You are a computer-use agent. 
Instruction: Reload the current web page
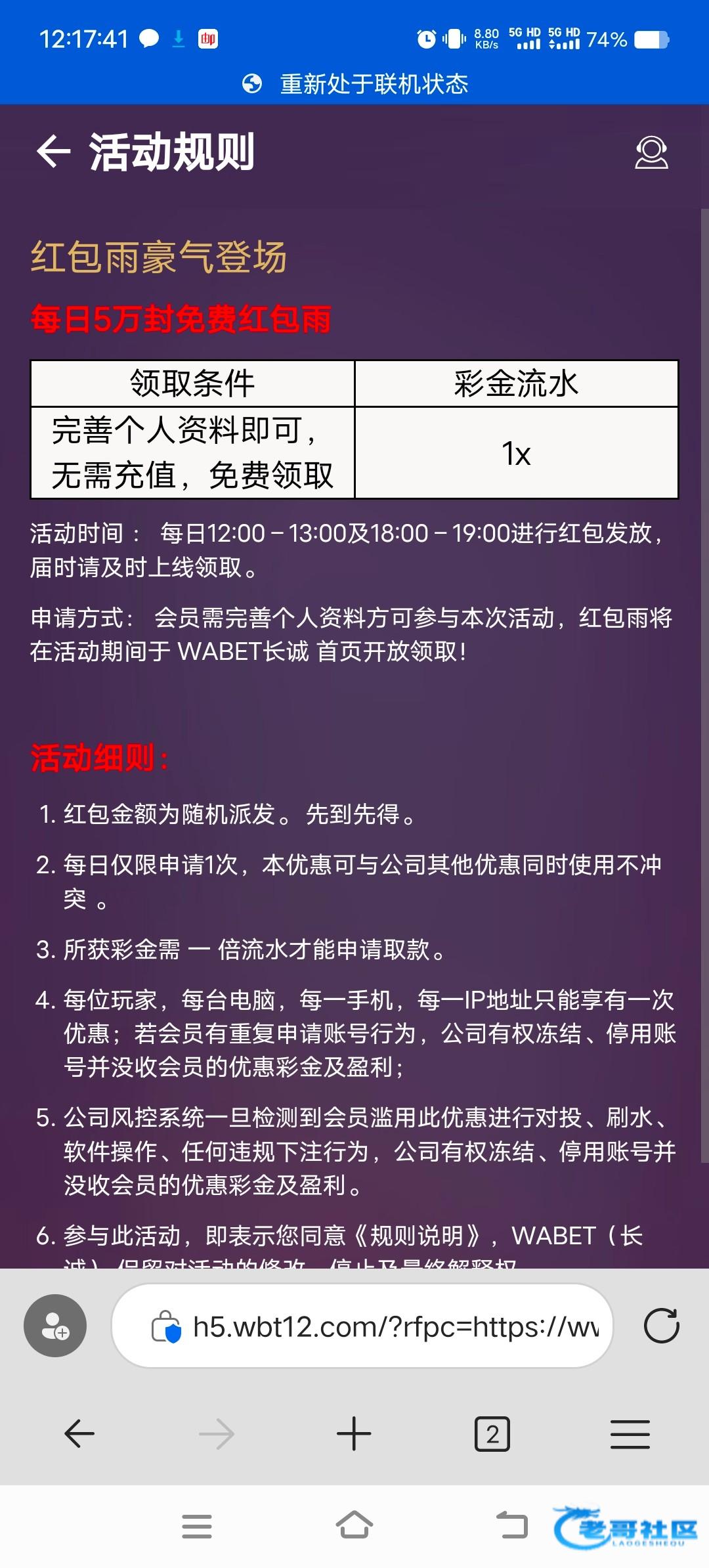coord(661,1326)
